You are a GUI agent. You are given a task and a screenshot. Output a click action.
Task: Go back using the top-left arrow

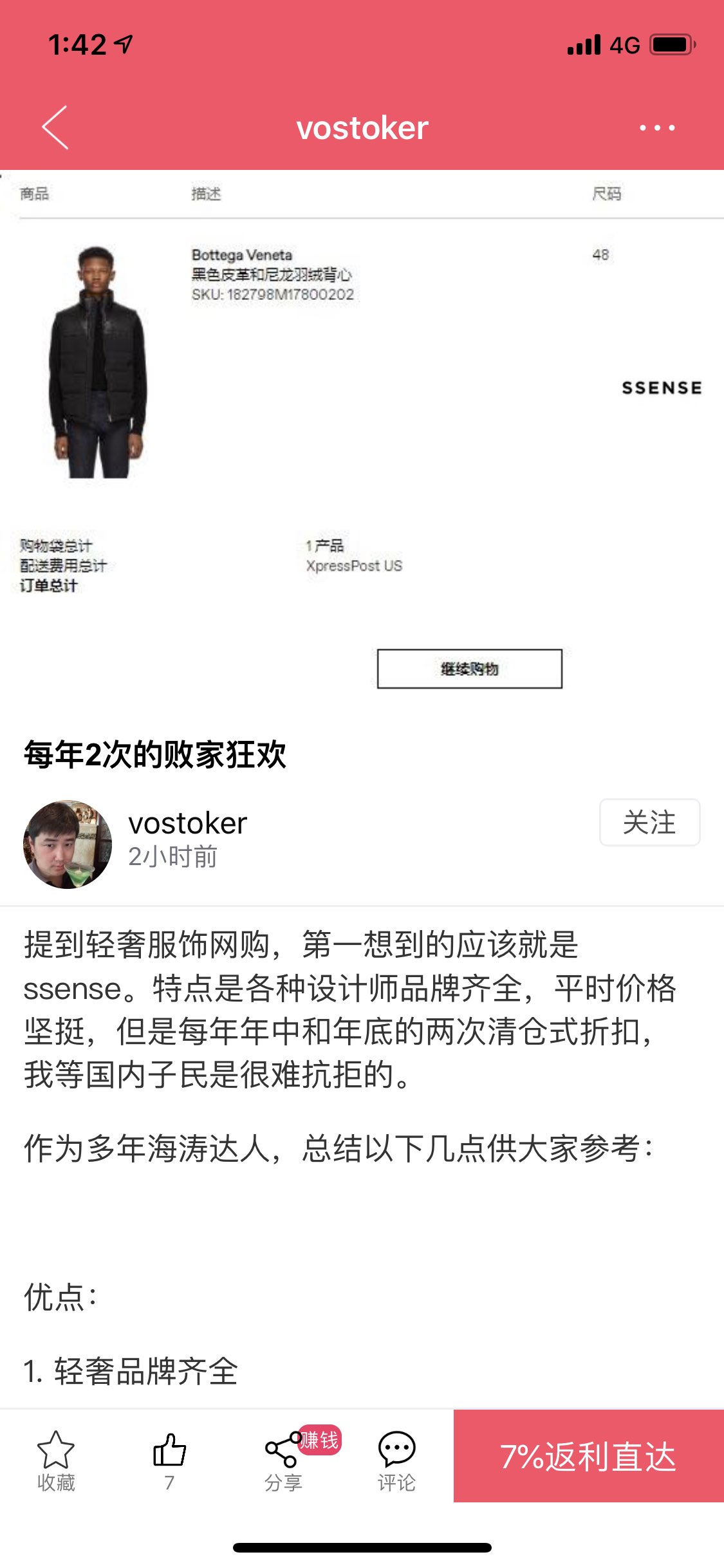coord(55,127)
